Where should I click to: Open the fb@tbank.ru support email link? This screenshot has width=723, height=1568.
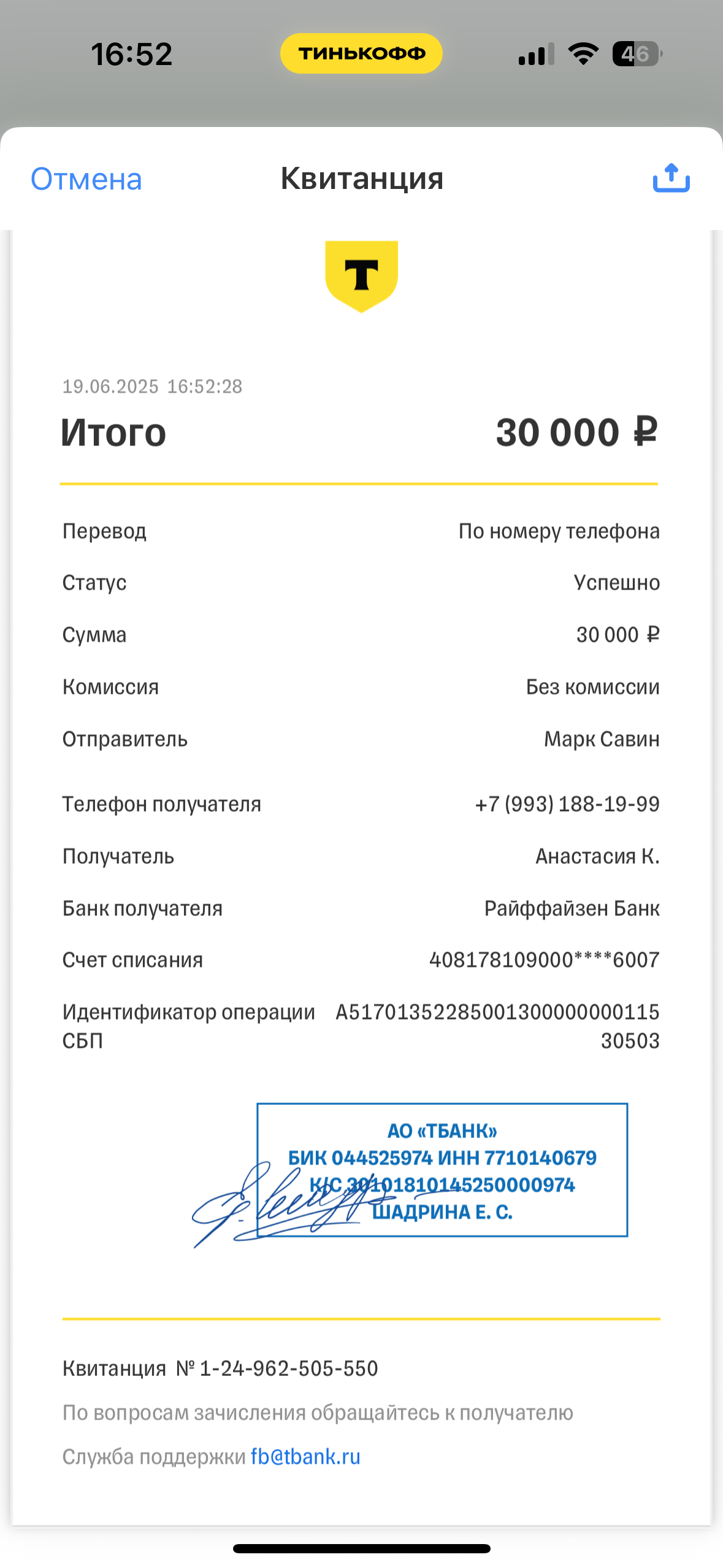[x=305, y=1456]
